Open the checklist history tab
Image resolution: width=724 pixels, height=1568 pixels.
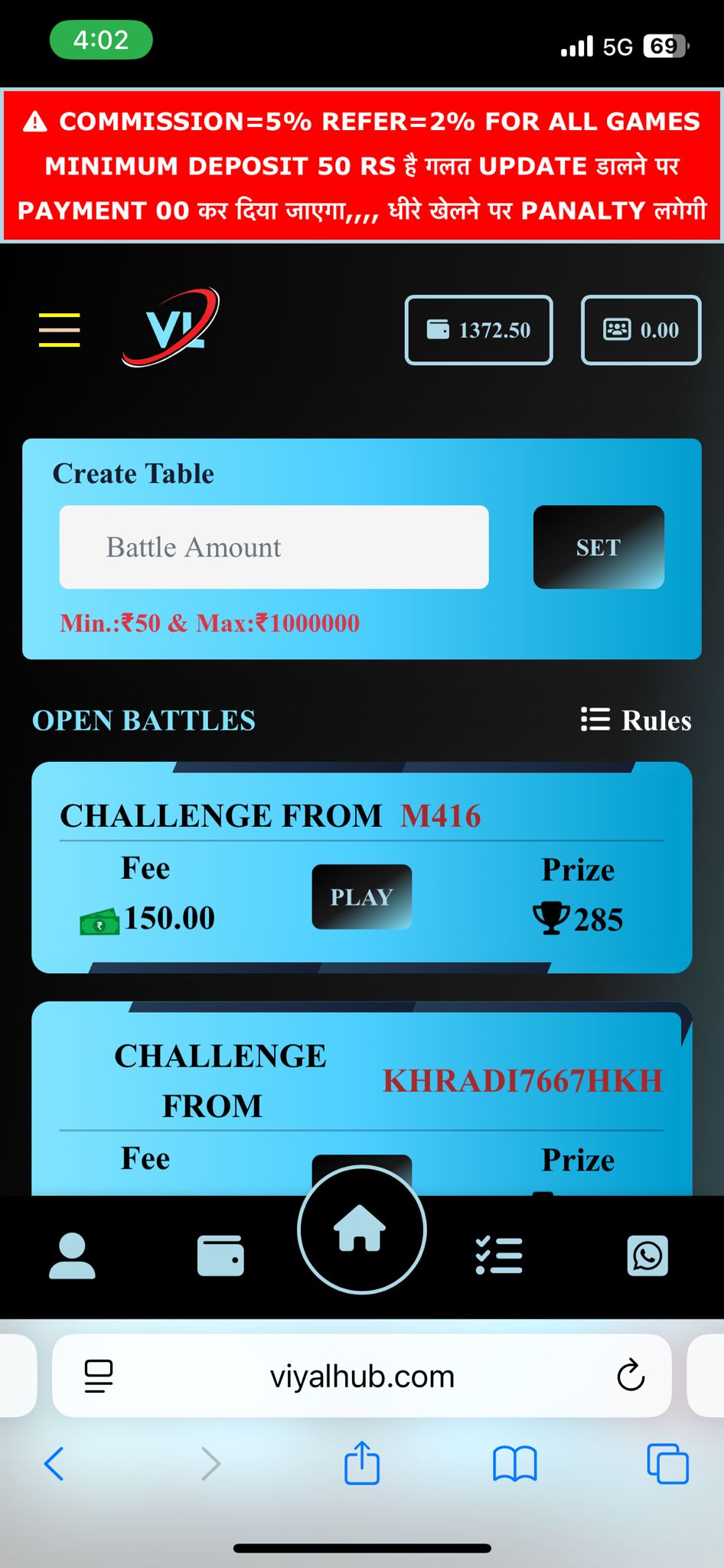tap(499, 1256)
